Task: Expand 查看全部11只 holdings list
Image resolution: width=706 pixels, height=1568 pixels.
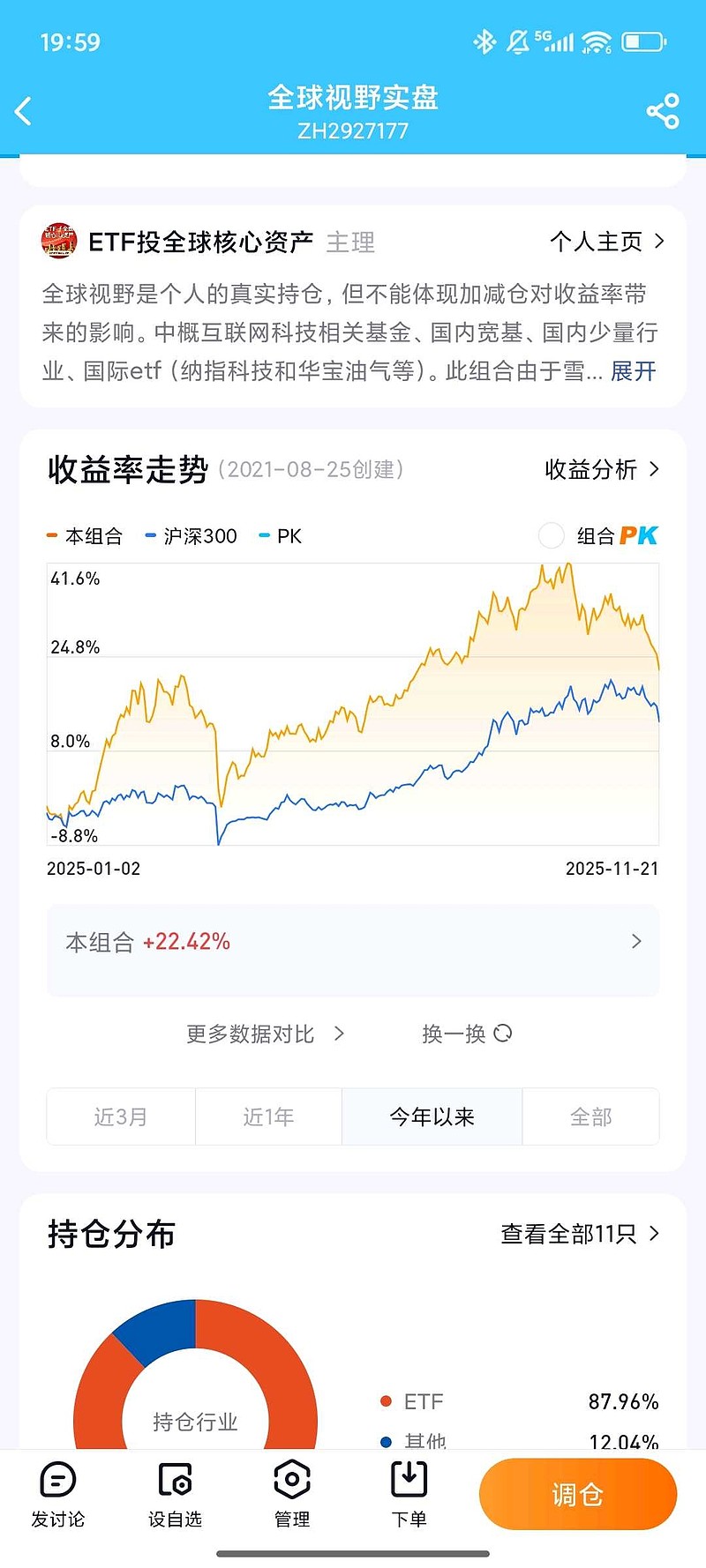Action: [x=578, y=1233]
